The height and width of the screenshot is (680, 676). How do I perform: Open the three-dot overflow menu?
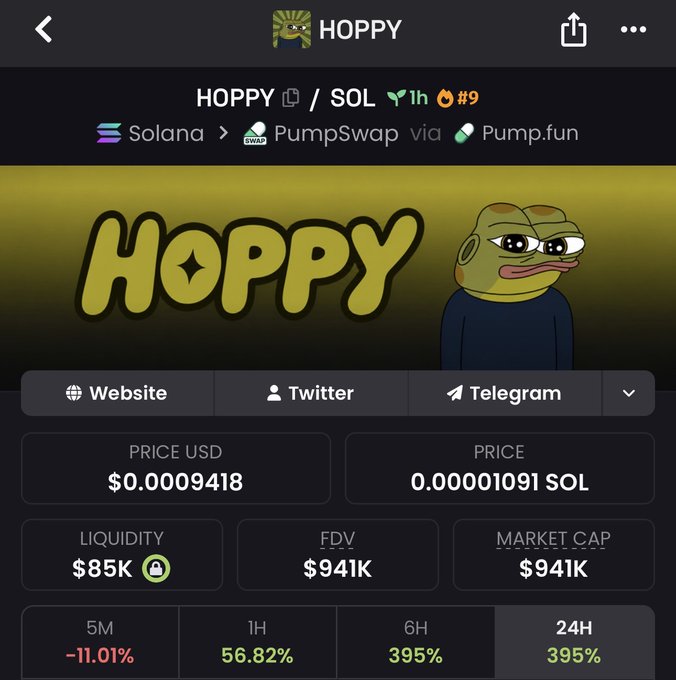(633, 29)
